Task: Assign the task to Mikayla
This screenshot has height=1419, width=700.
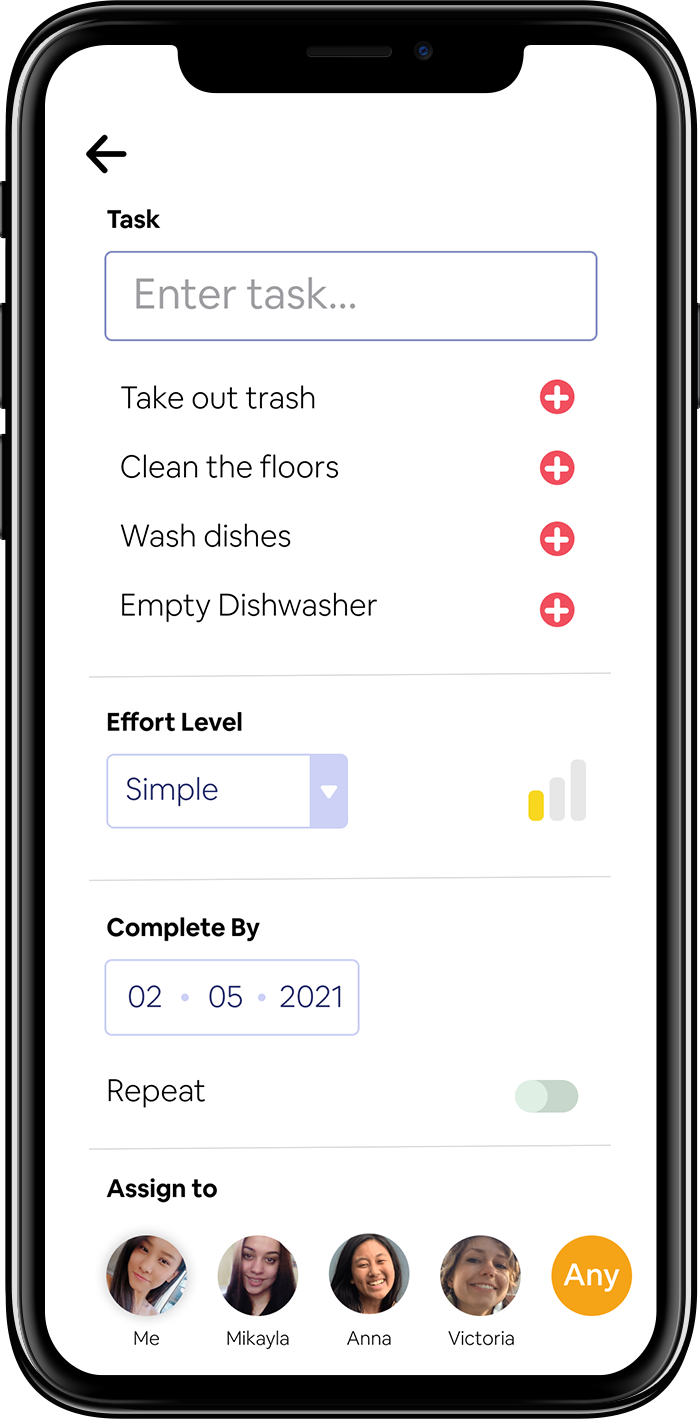Action: [258, 1276]
